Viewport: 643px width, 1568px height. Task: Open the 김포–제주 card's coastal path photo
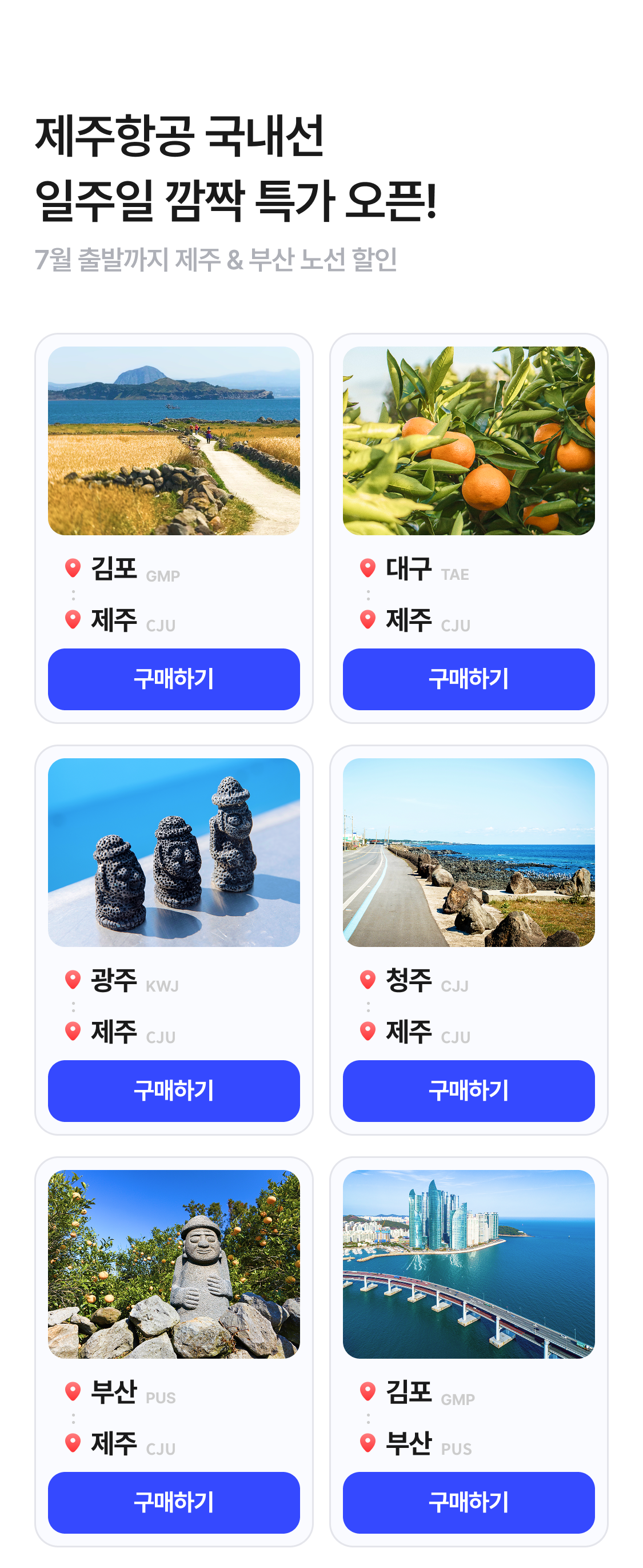click(x=173, y=440)
